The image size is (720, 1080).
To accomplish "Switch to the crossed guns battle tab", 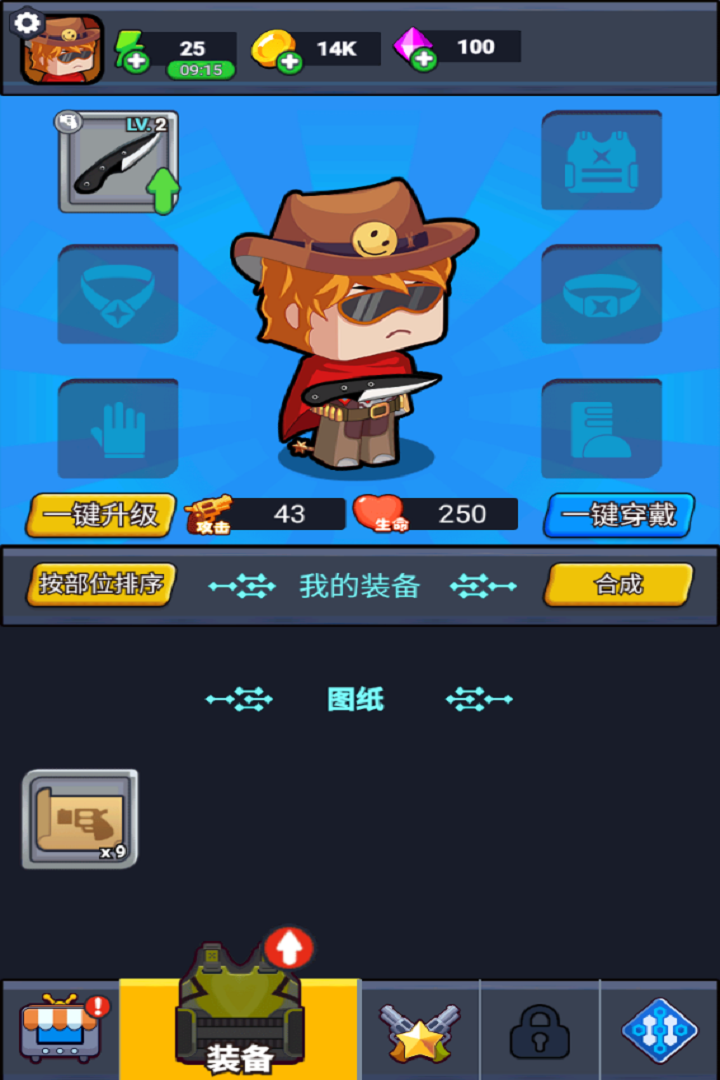I will click(419, 1032).
